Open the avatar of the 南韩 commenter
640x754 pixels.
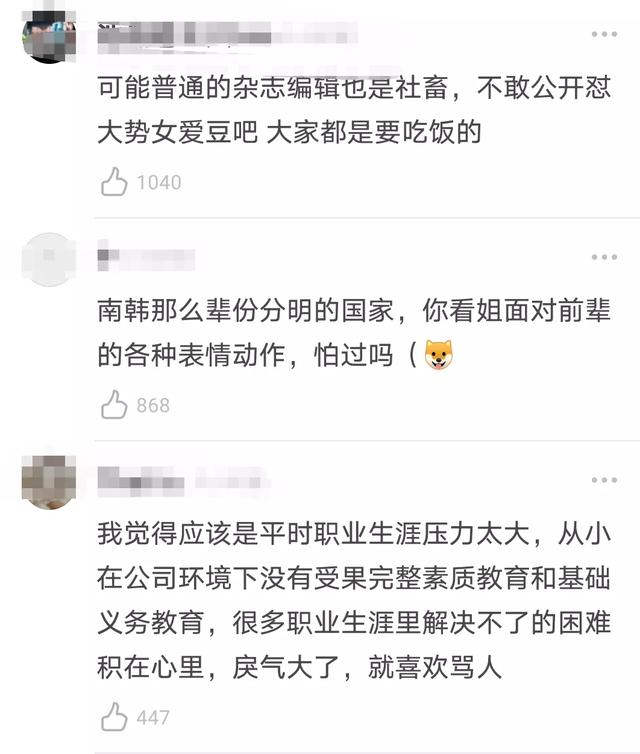[x=47, y=260]
